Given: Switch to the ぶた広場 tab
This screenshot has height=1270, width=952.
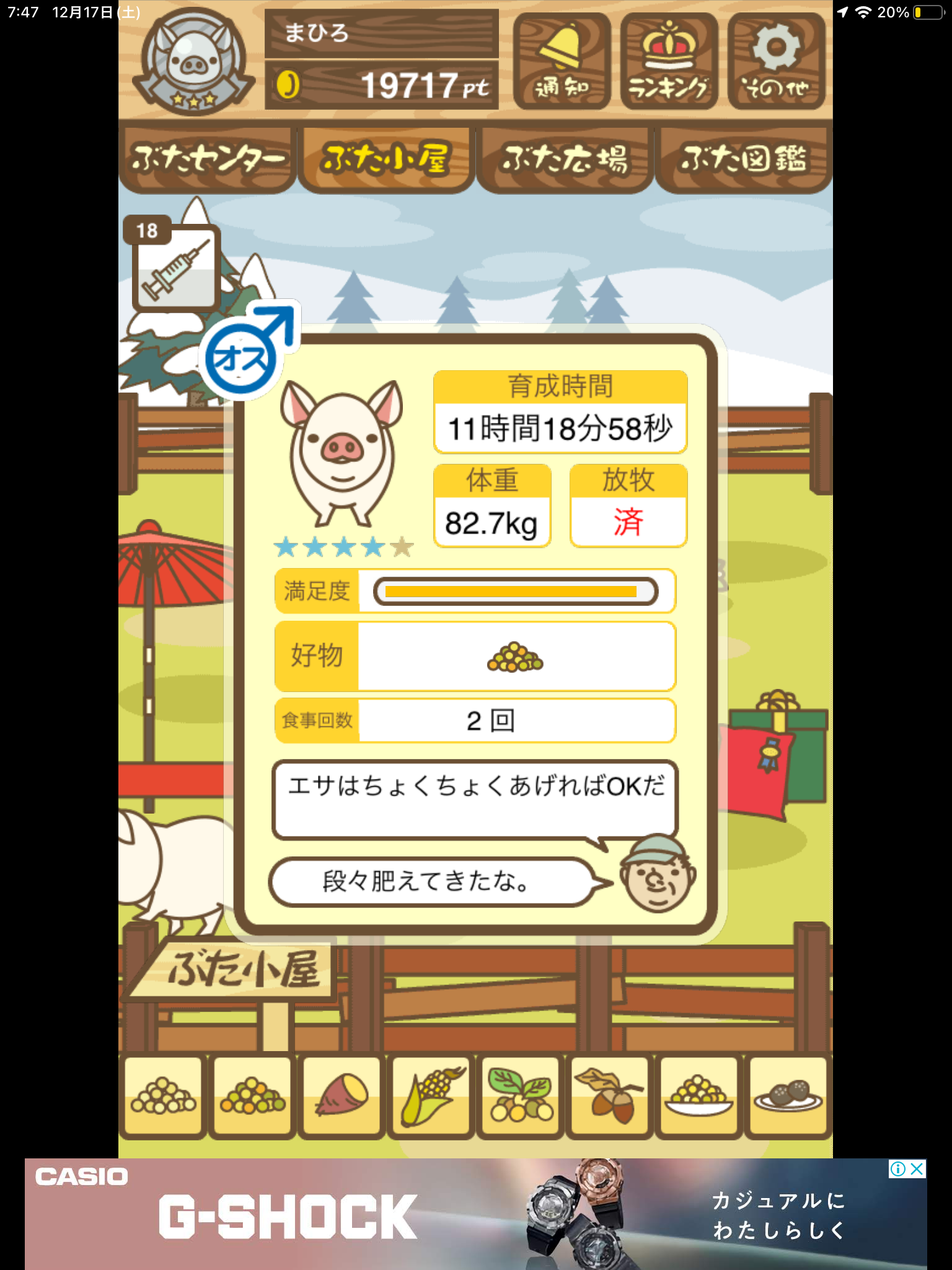Looking at the screenshot, I should tap(564, 159).
